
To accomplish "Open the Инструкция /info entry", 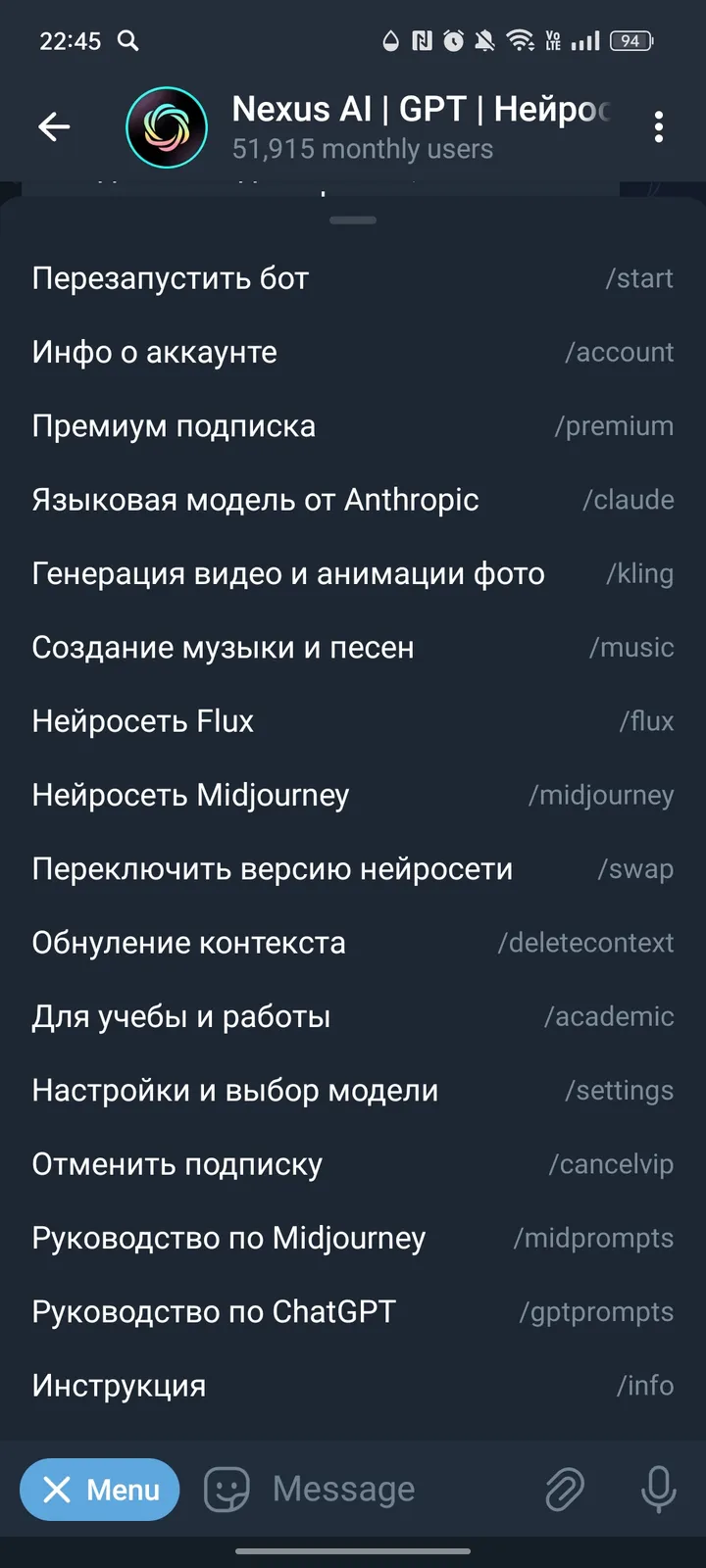I will coord(353,1385).
